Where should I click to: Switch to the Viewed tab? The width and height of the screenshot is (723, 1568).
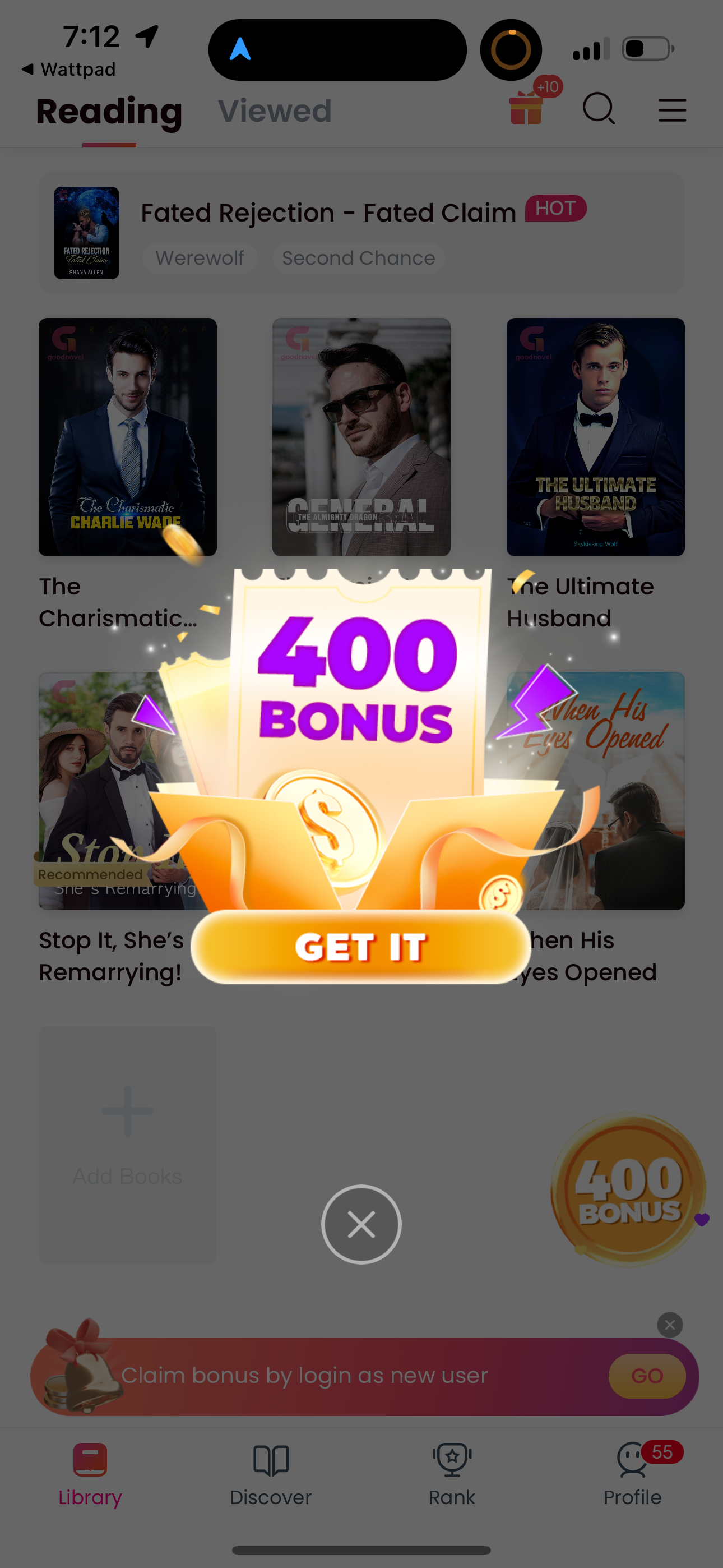[x=275, y=112]
